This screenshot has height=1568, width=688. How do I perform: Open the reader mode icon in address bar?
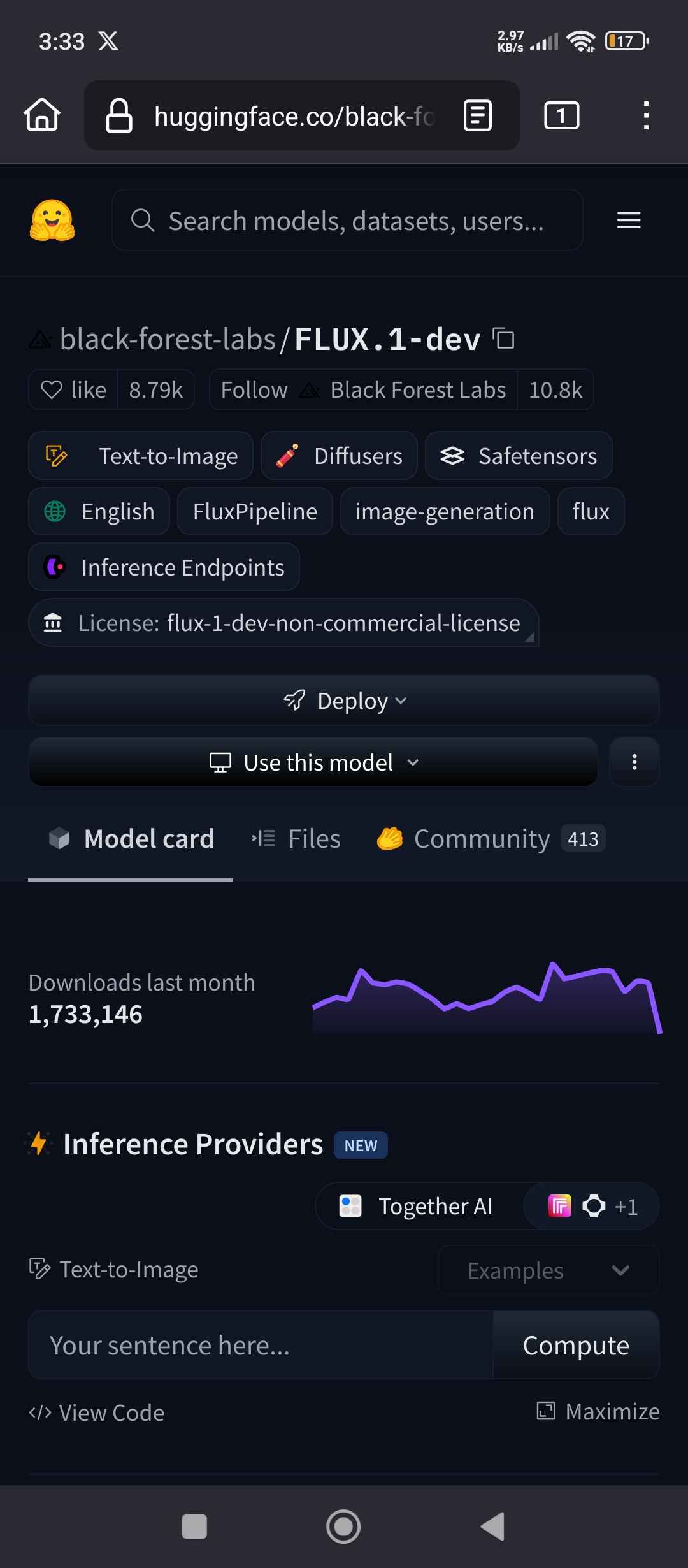point(477,115)
